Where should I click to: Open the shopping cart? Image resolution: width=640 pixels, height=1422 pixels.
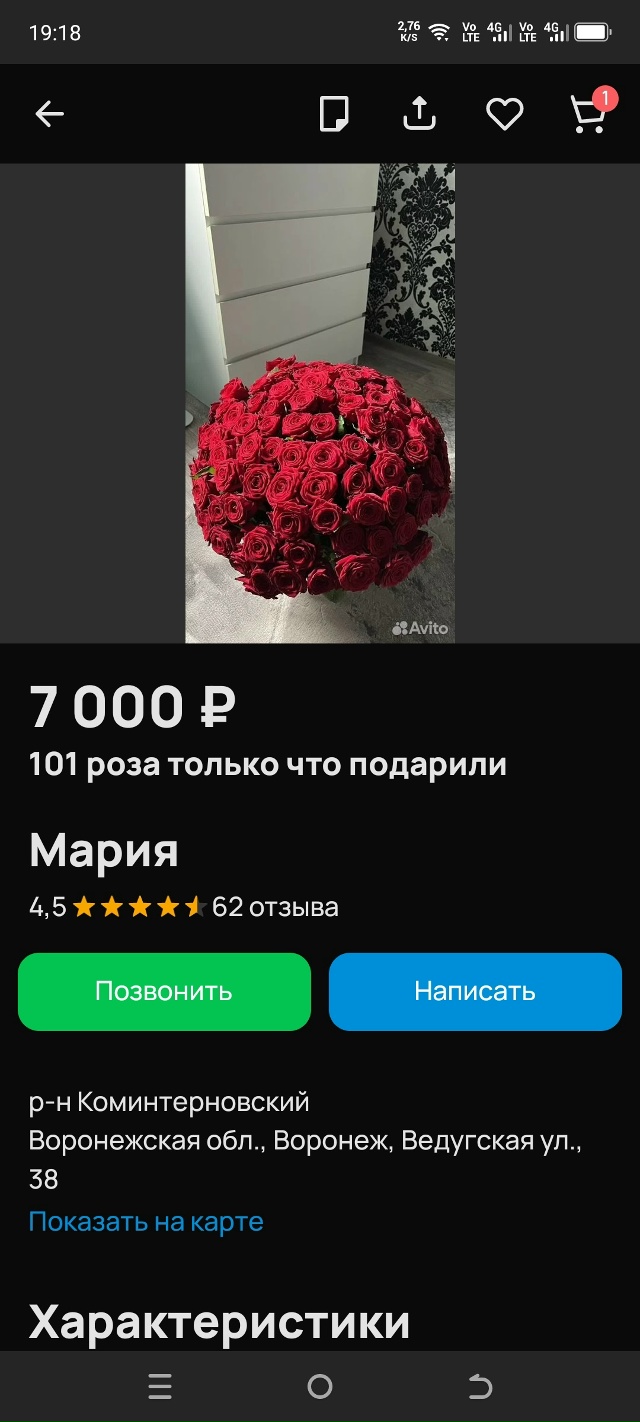click(x=588, y=114)
